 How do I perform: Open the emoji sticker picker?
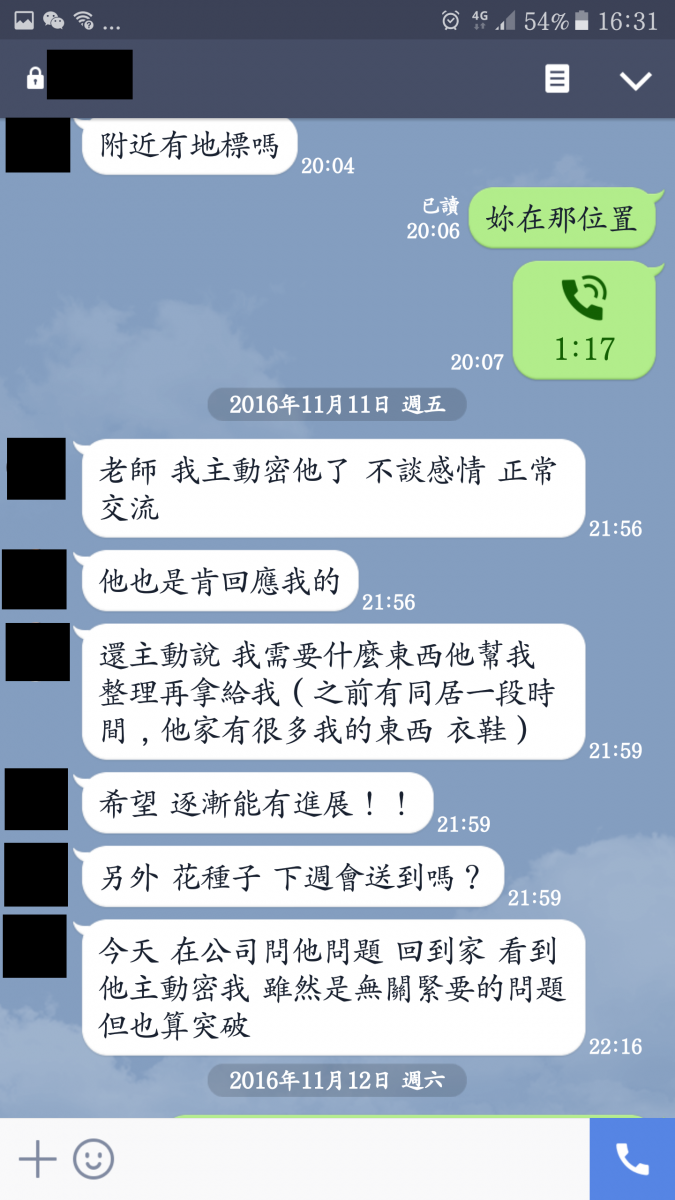click(94, 1159)
